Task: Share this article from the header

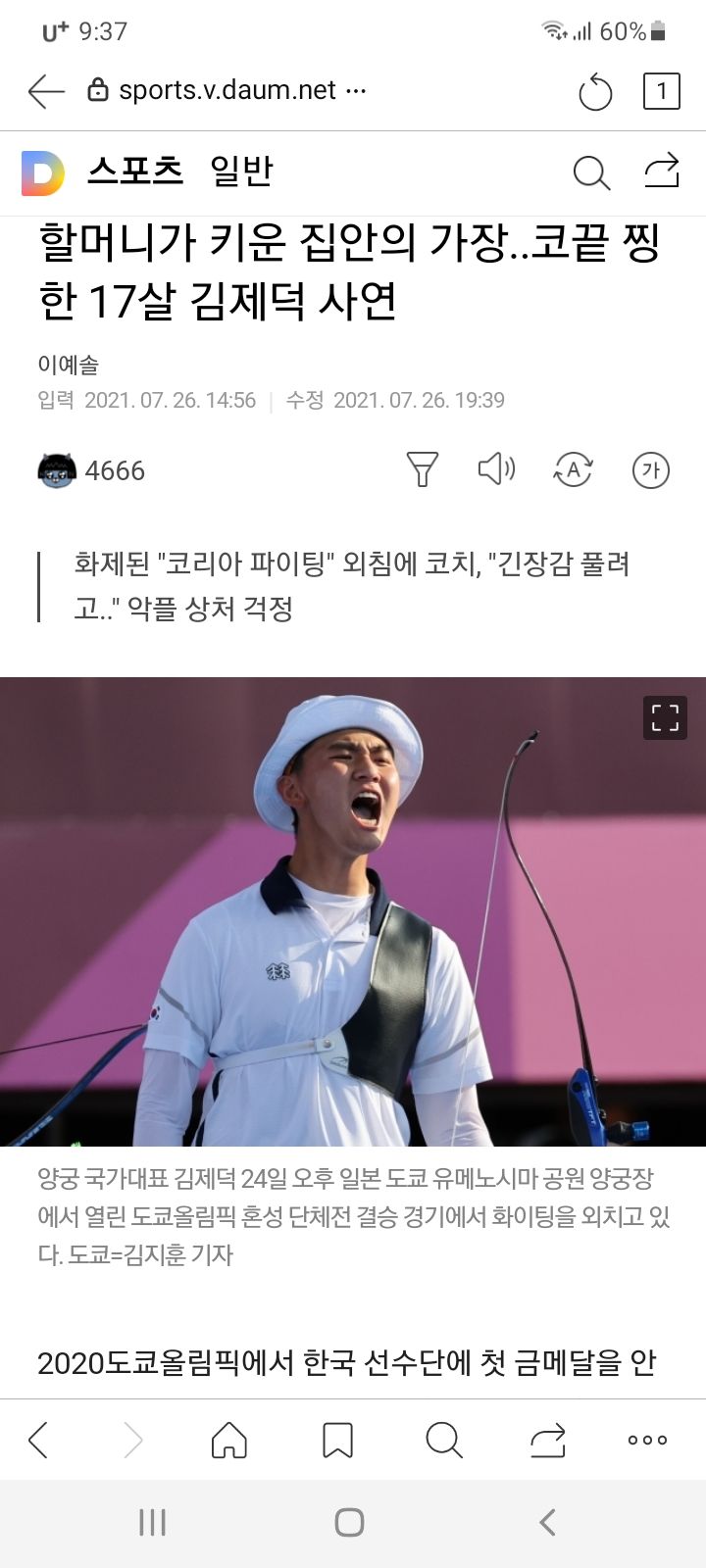Action: (x=662, y=171)
